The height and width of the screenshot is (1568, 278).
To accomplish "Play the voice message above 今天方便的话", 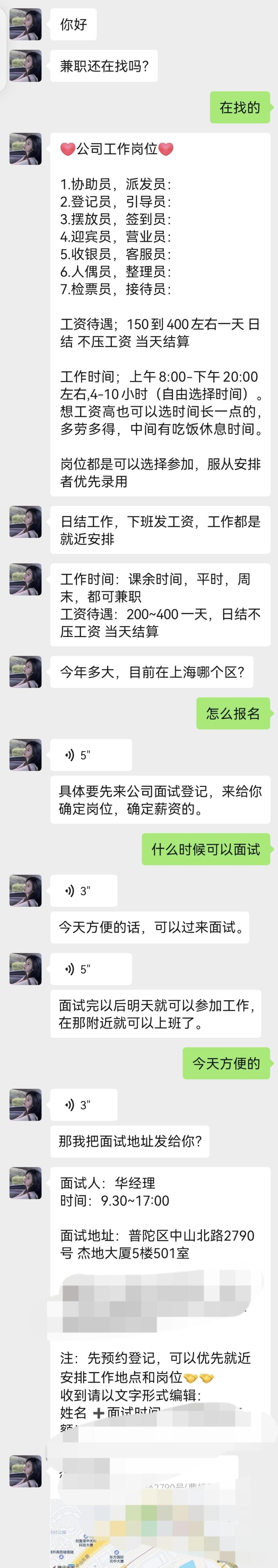I will (x=83, y=890).
